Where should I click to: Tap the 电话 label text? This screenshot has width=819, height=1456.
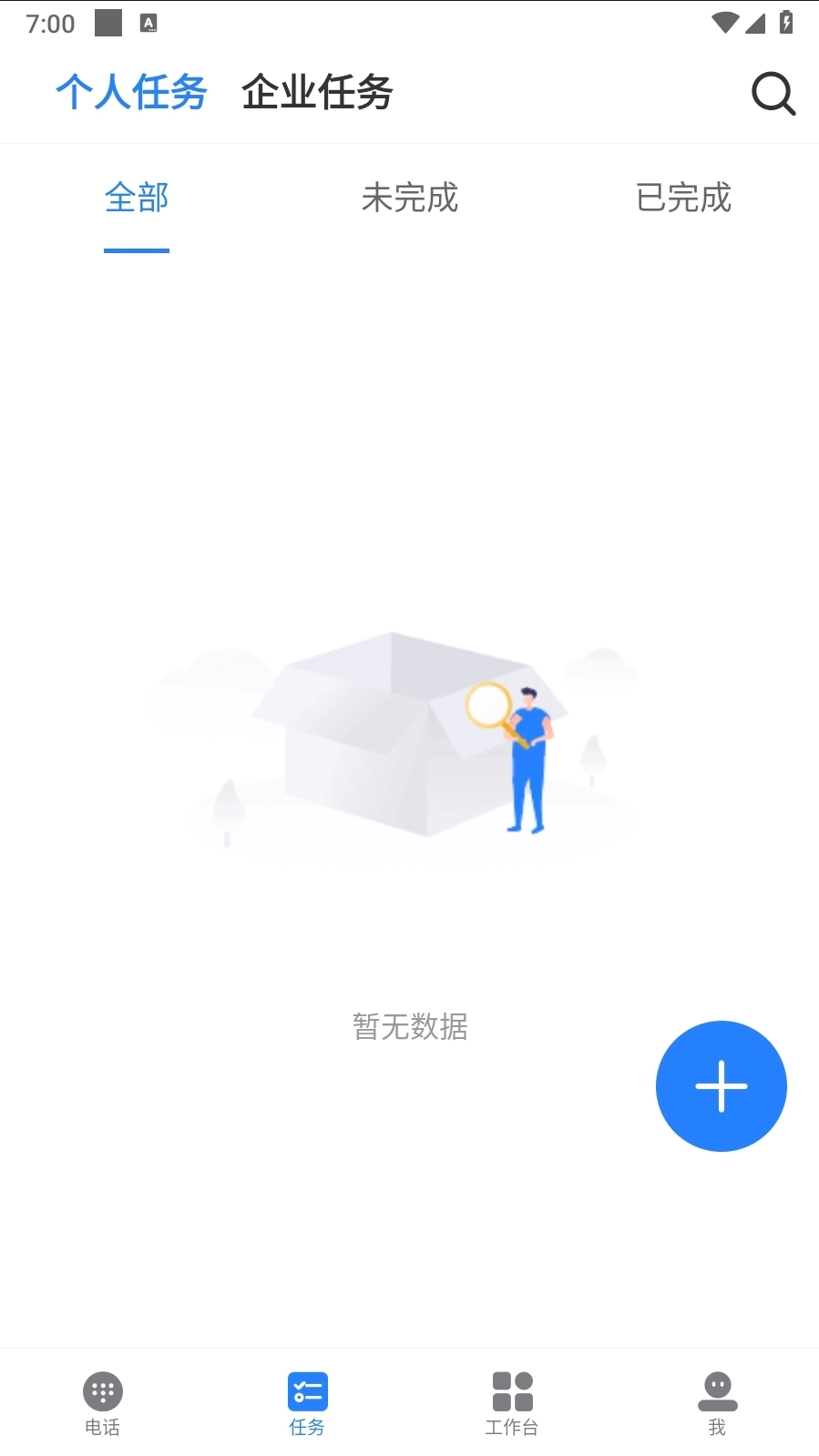[x=102, y=1428]
